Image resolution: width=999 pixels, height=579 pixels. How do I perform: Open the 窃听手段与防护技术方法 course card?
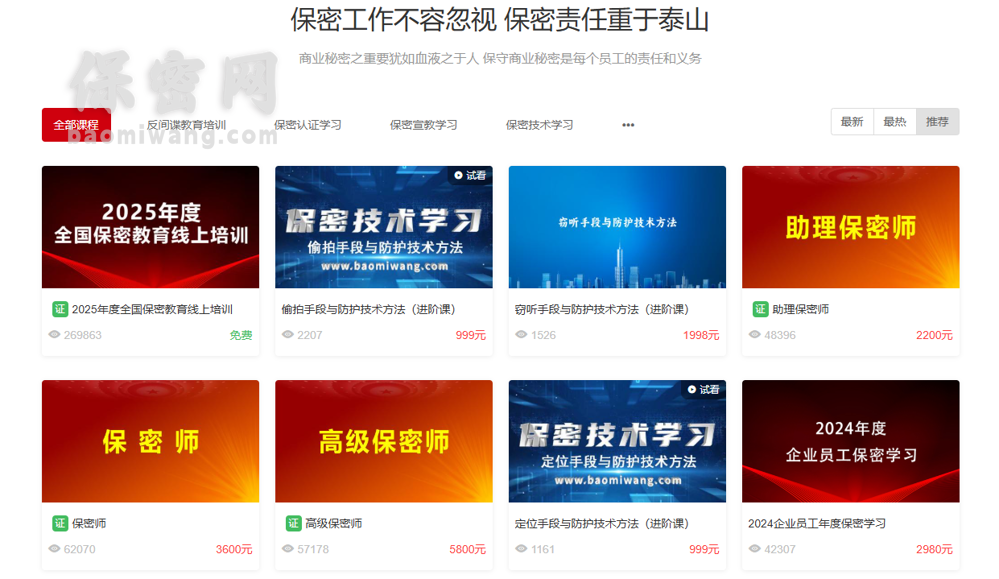(617, 228)
